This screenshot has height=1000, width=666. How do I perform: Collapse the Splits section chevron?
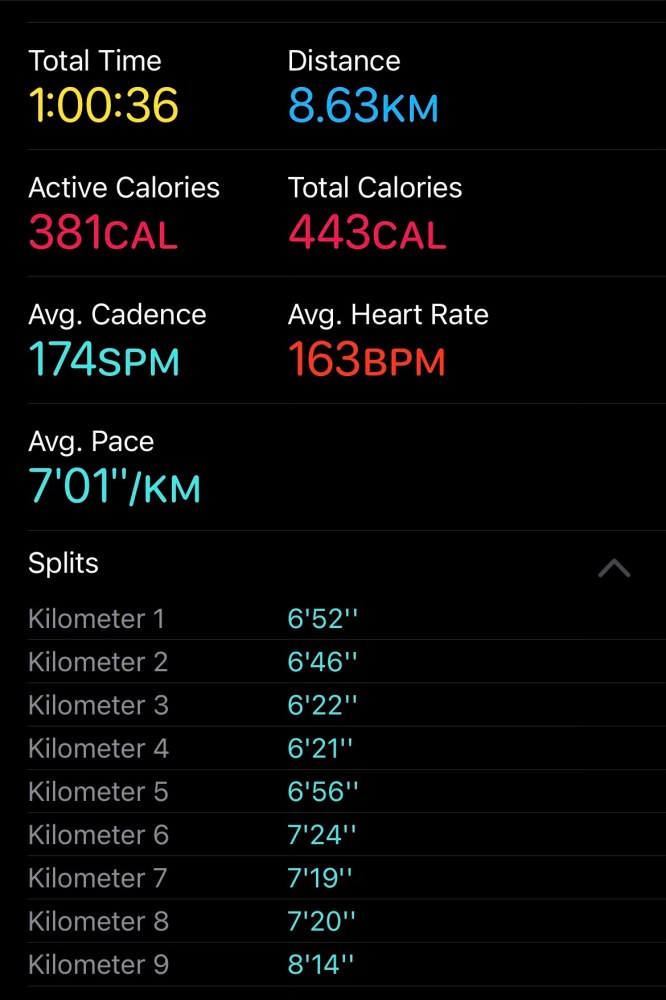pyautogui.click(x=613, y=568)
